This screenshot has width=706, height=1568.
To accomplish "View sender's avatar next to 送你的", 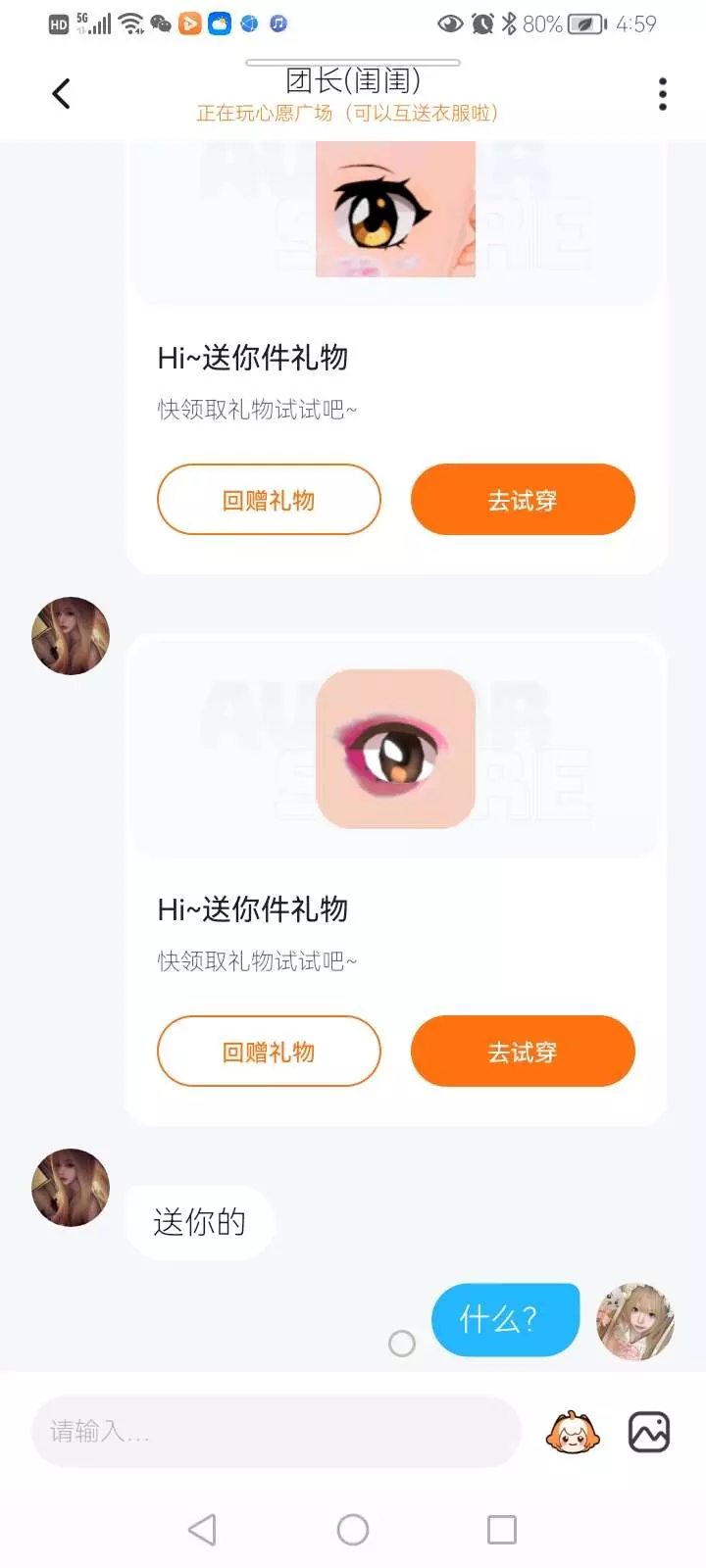I will click(71, 1188).
